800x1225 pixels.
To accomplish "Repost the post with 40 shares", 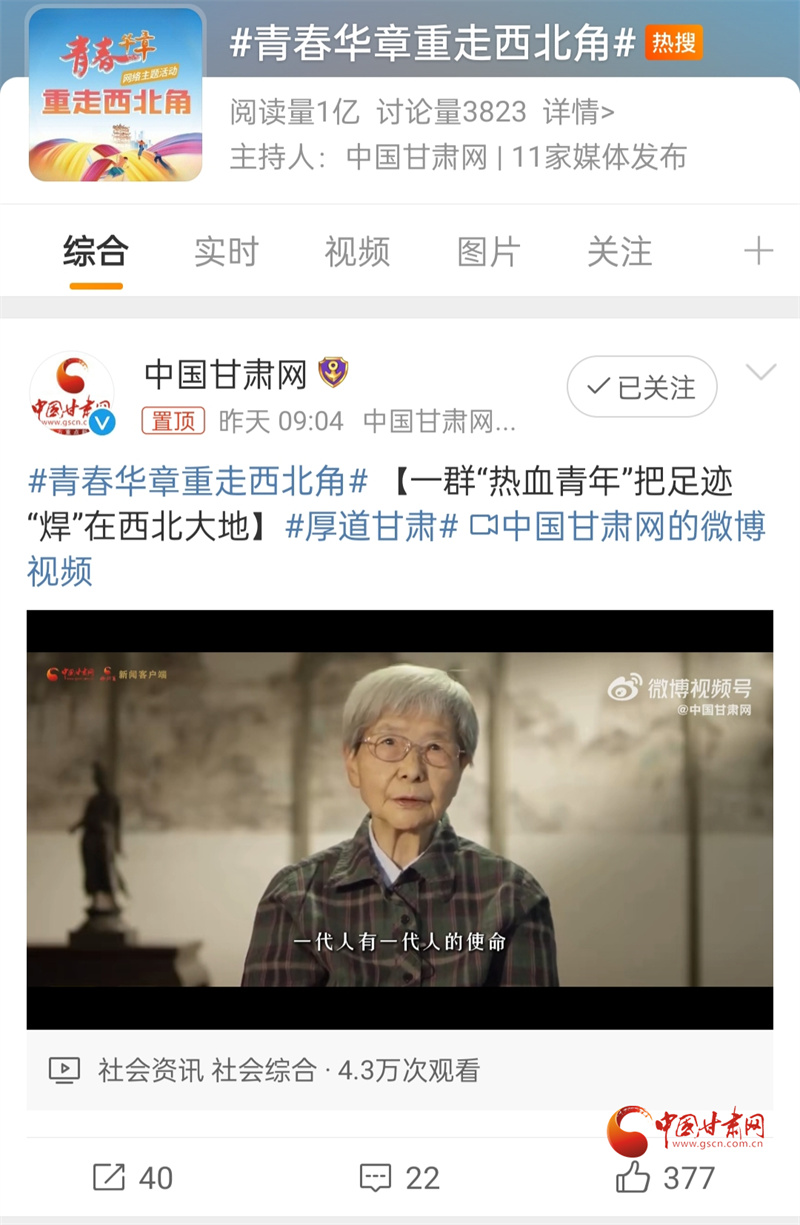I will (133, 1177).
